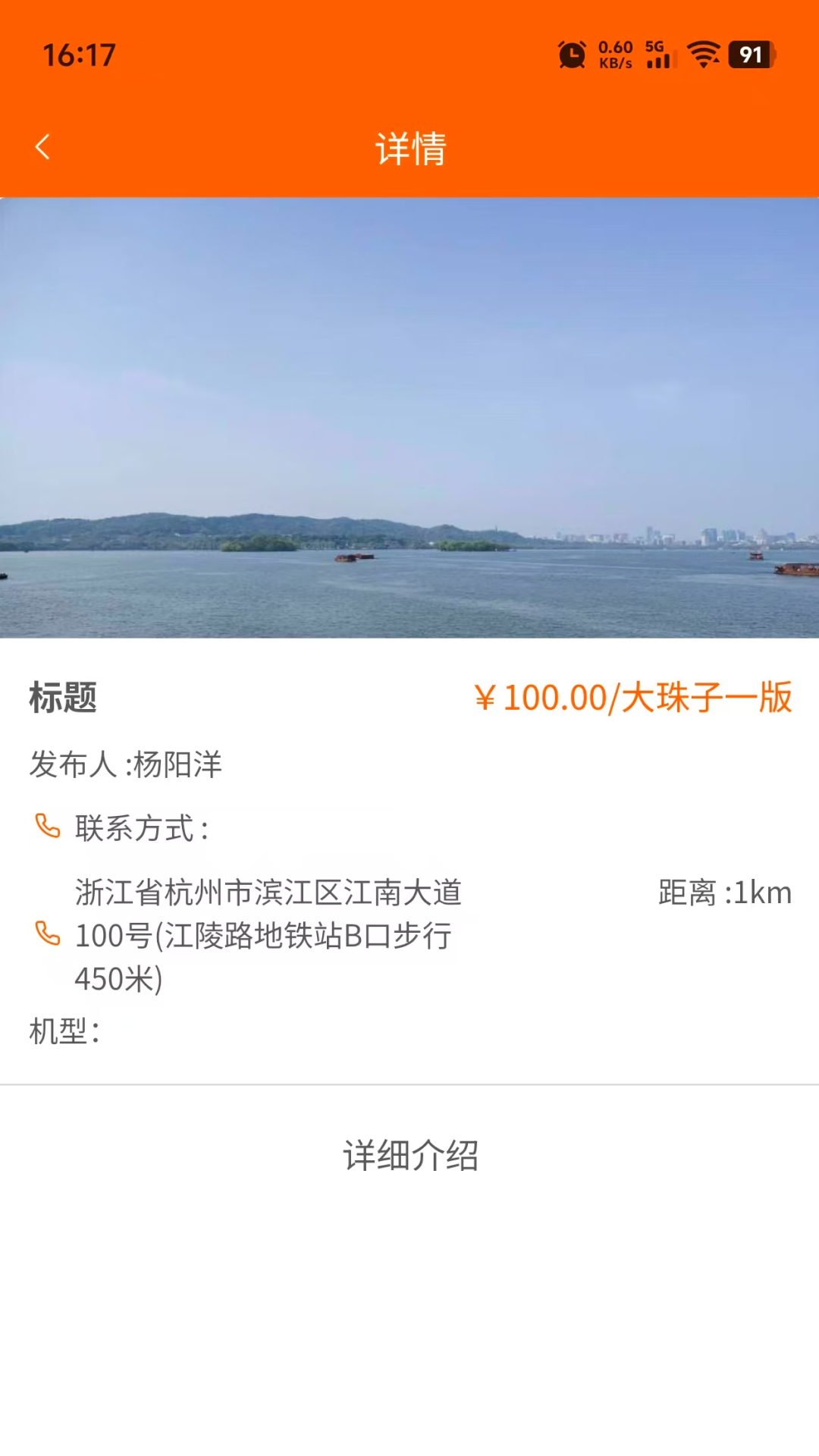819x1456 pixels.
Task: Tap the phone icon next to the address
Action: (46, 937)
